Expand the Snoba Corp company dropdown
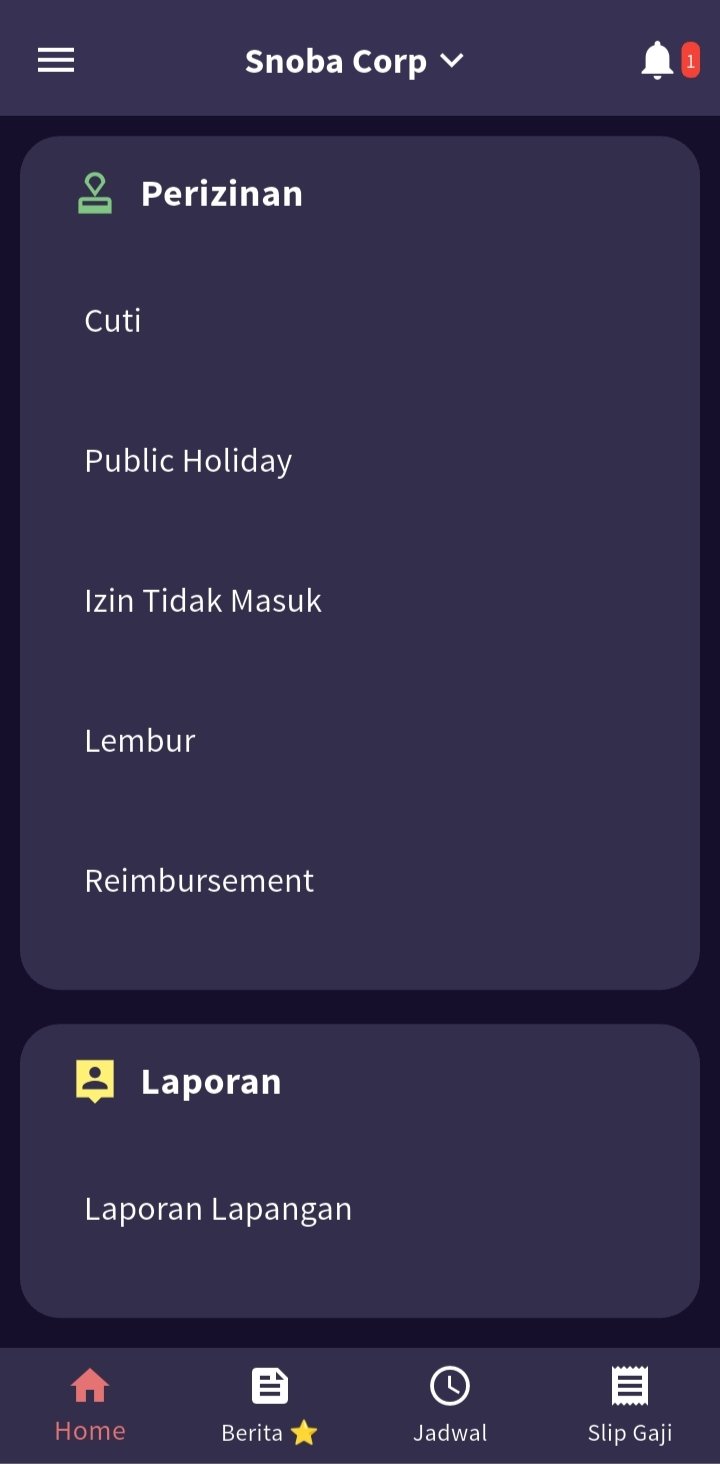This screenshot has height=1464, width=720. [354, 62]
